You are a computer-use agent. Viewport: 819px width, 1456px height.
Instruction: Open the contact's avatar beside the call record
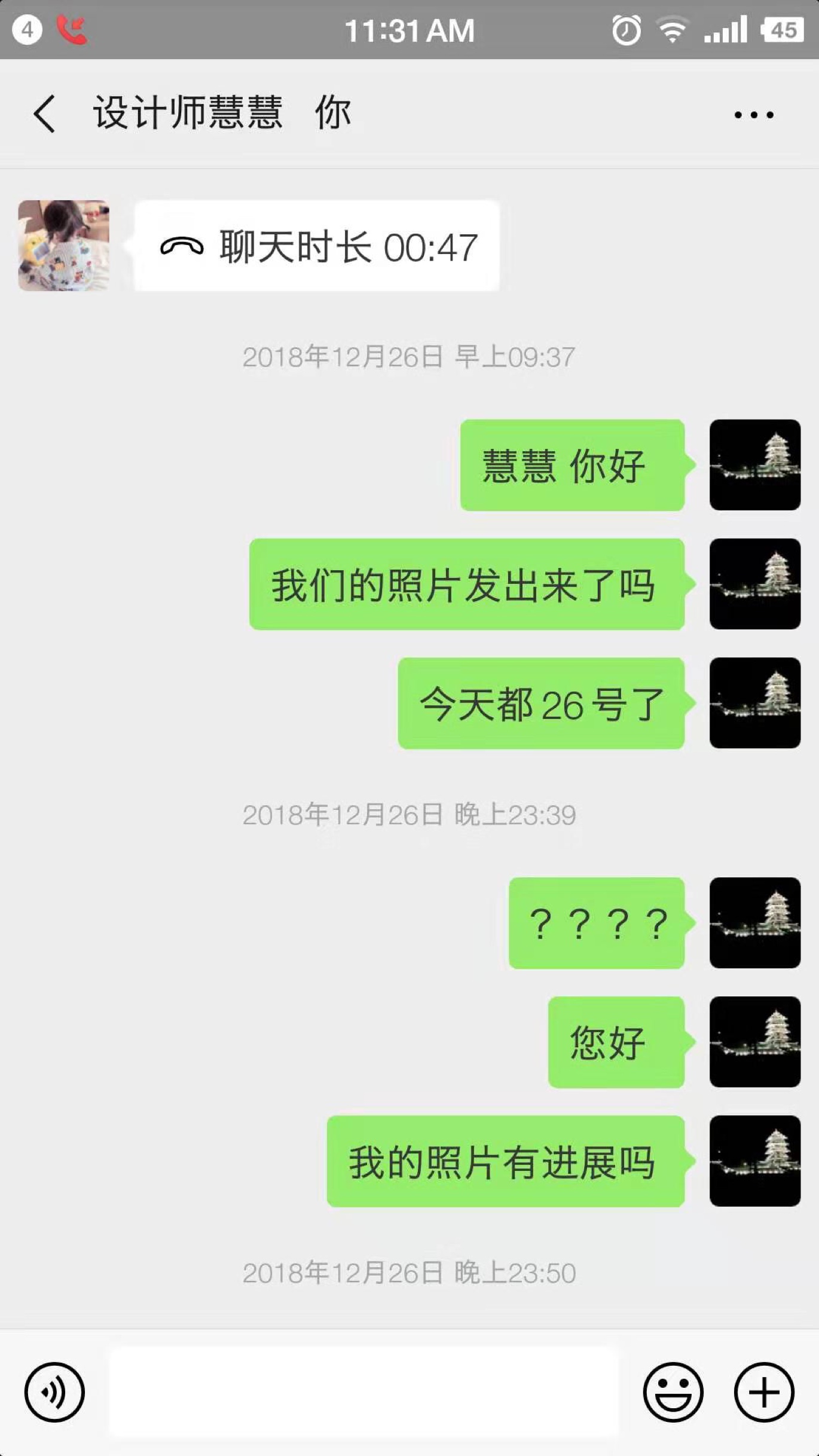[64, 246]
